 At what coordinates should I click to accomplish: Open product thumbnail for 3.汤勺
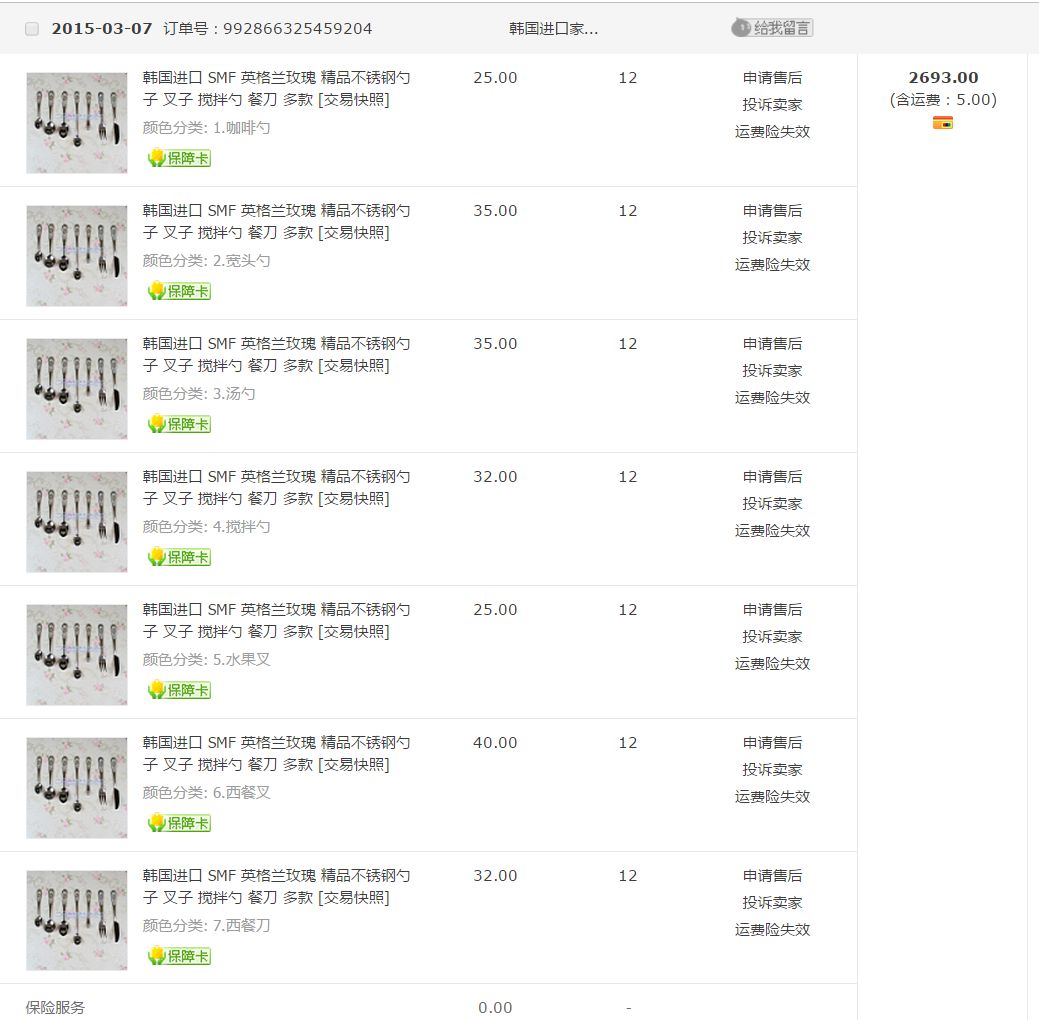[x=77, y=389]
